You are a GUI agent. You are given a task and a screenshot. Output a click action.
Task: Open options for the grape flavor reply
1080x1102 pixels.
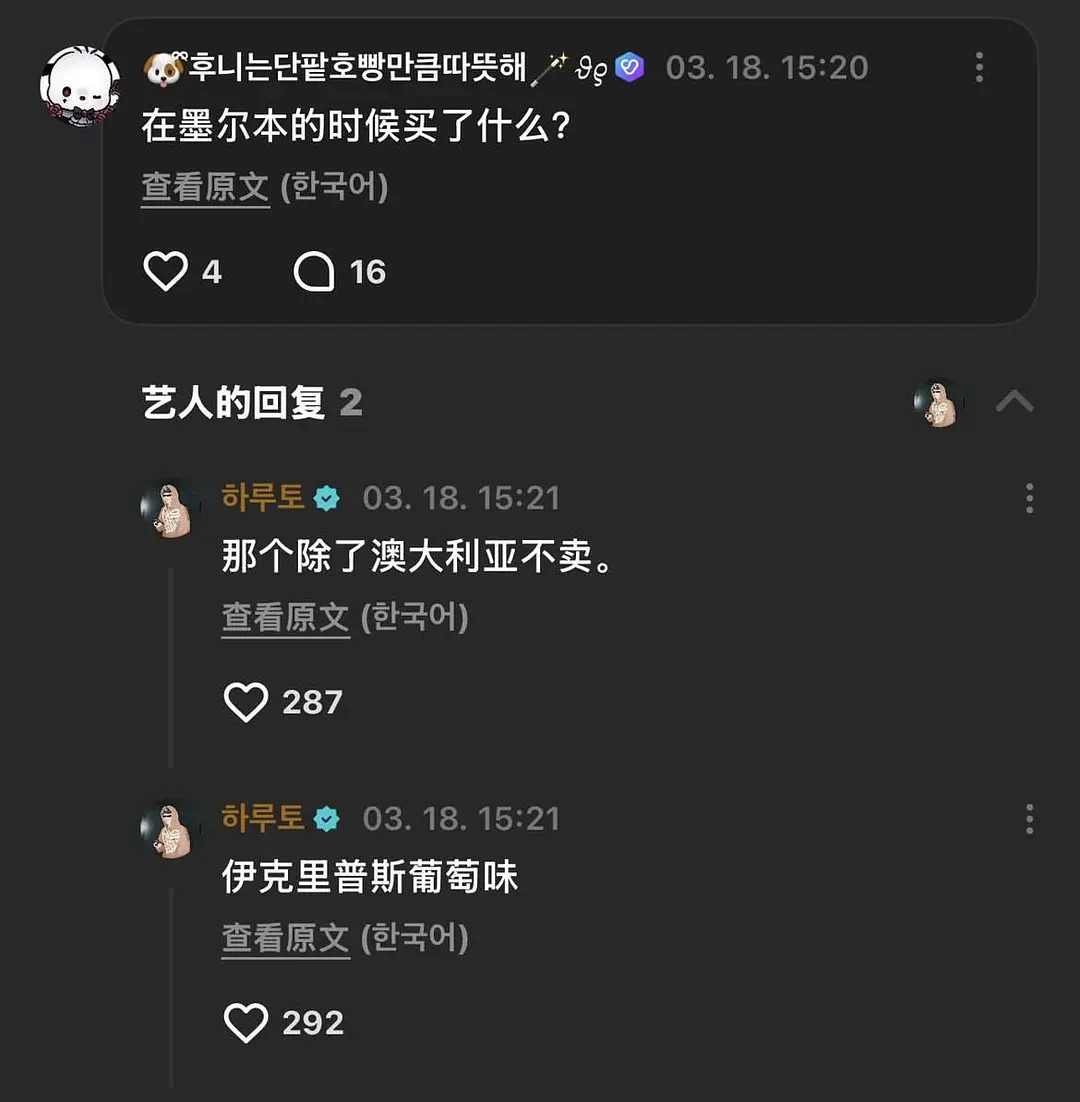tap(1029, 819)
